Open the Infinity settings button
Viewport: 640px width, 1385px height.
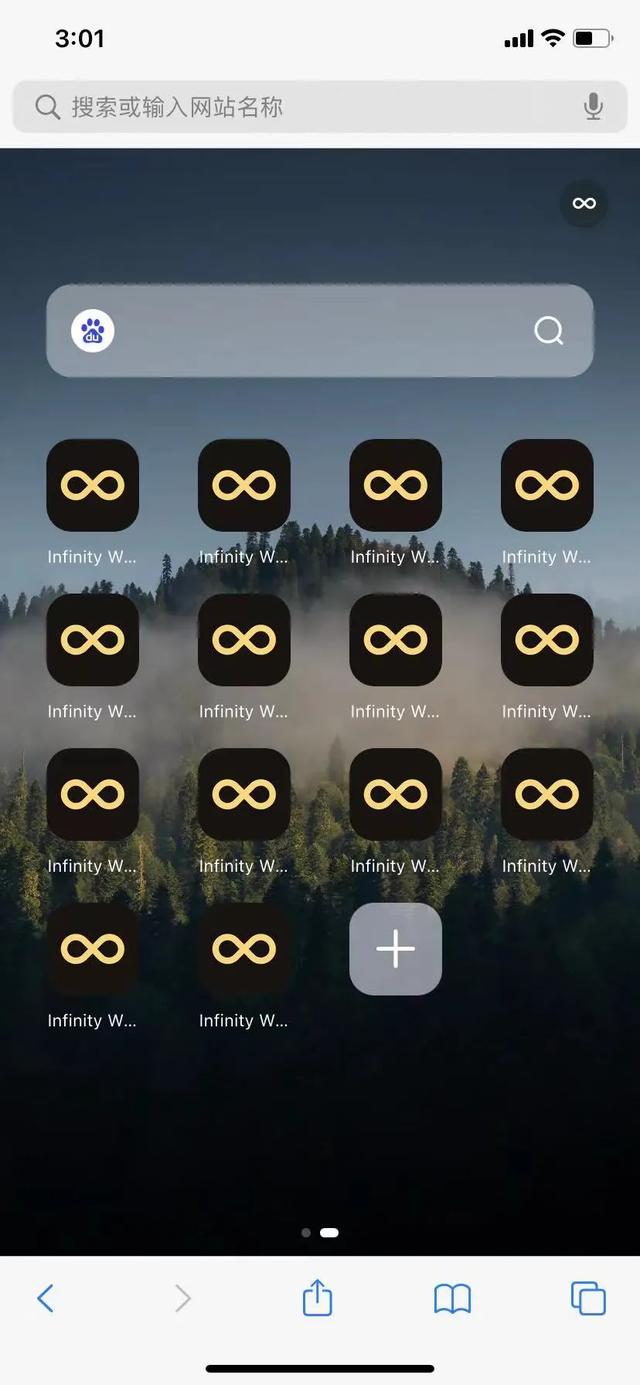pyautogui.click(x=584, y=204)
